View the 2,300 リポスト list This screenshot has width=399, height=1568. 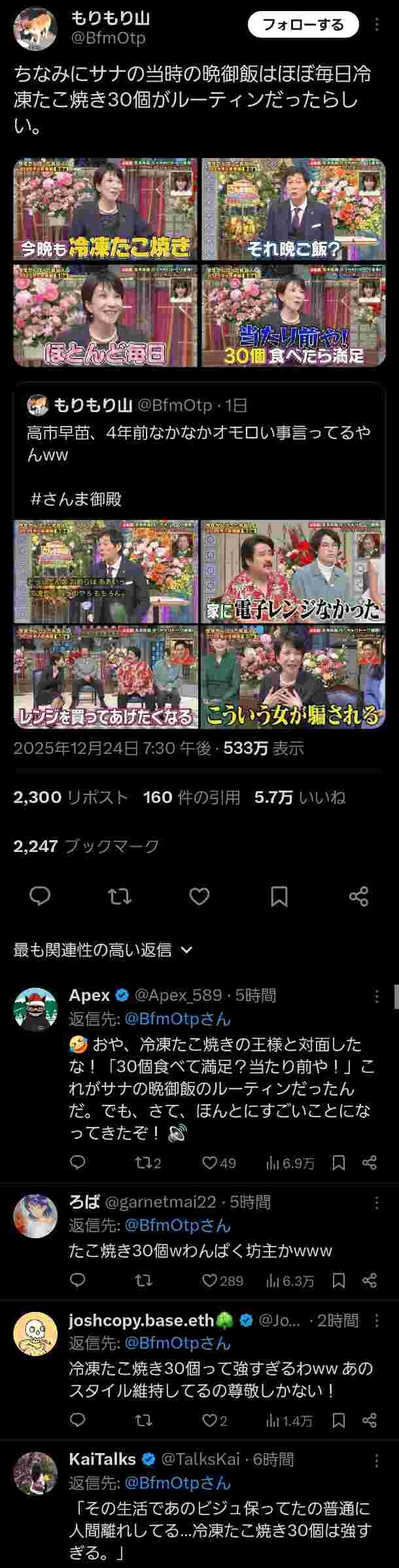70,797
